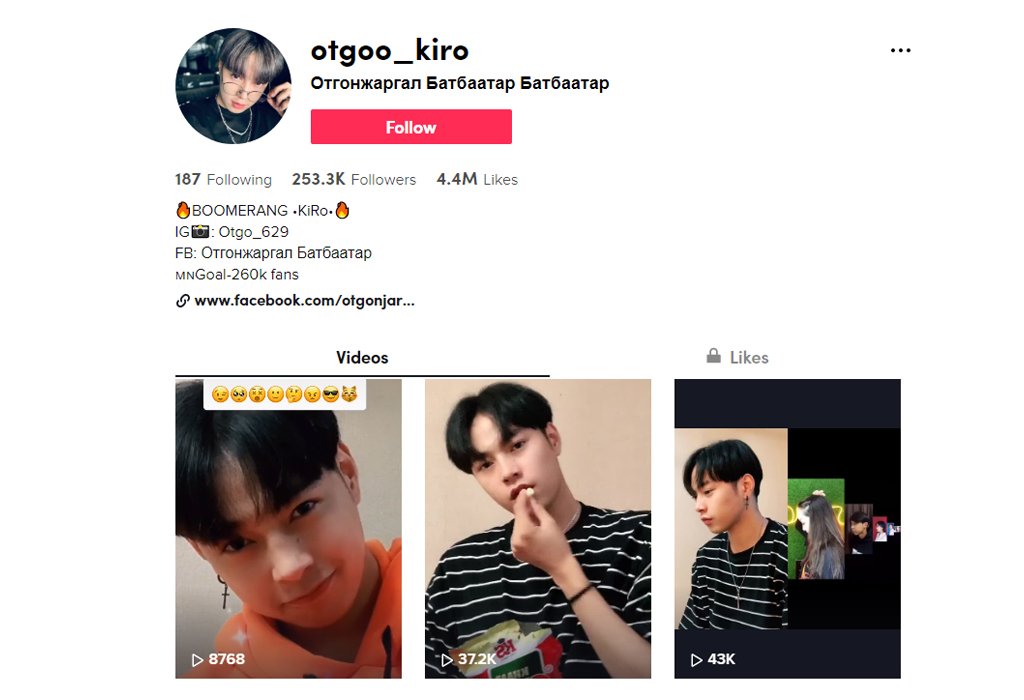Play the video with 8768 views
1024x700 pixels.
coord(288,528)
